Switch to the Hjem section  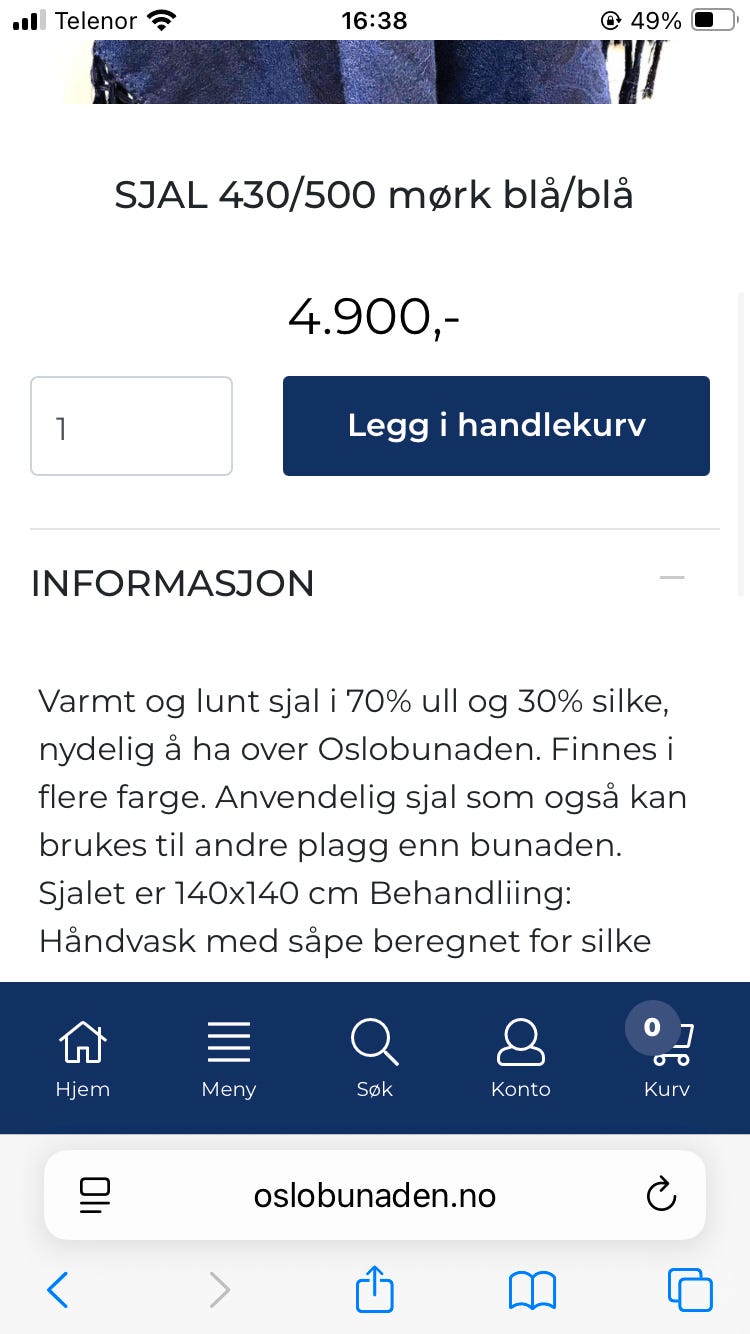tap(82, 1057)
